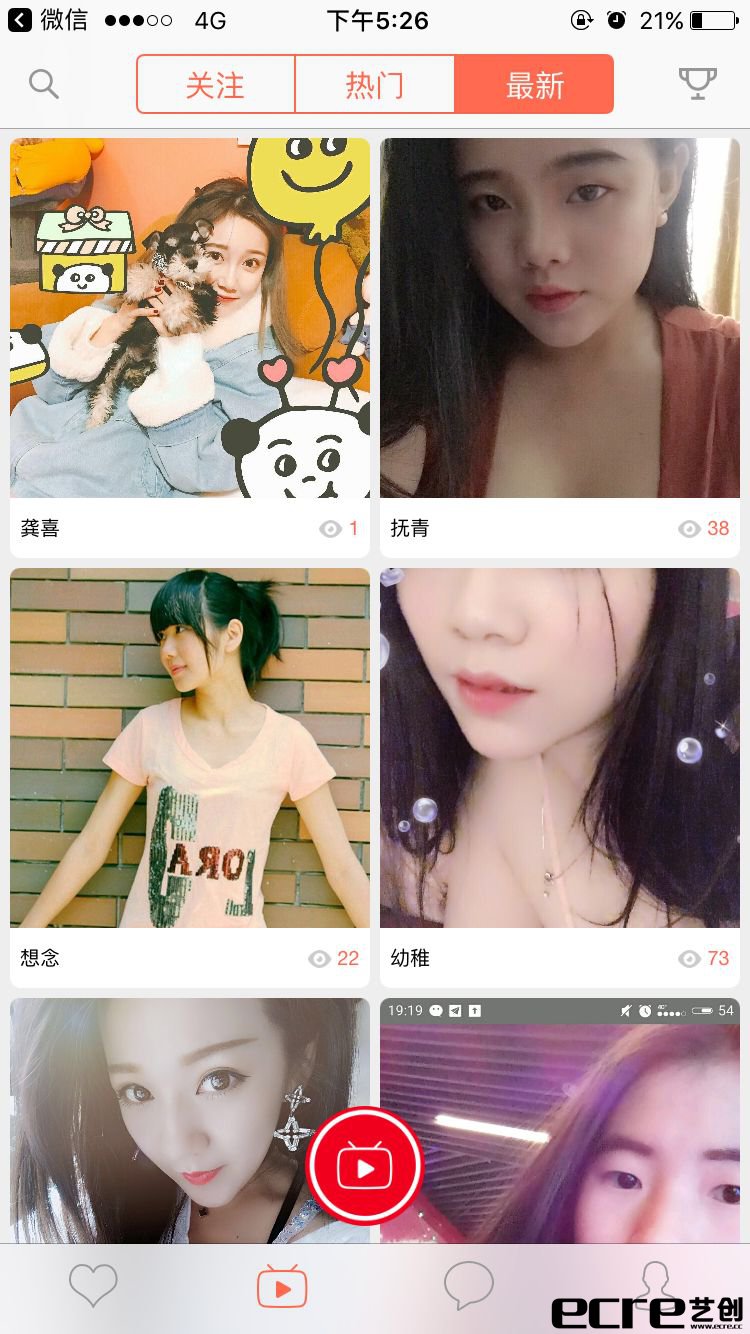The height and width of the screenshot is (1334, 750).
Task: Open the search magnifier icon
Action: tap(44, 84)
